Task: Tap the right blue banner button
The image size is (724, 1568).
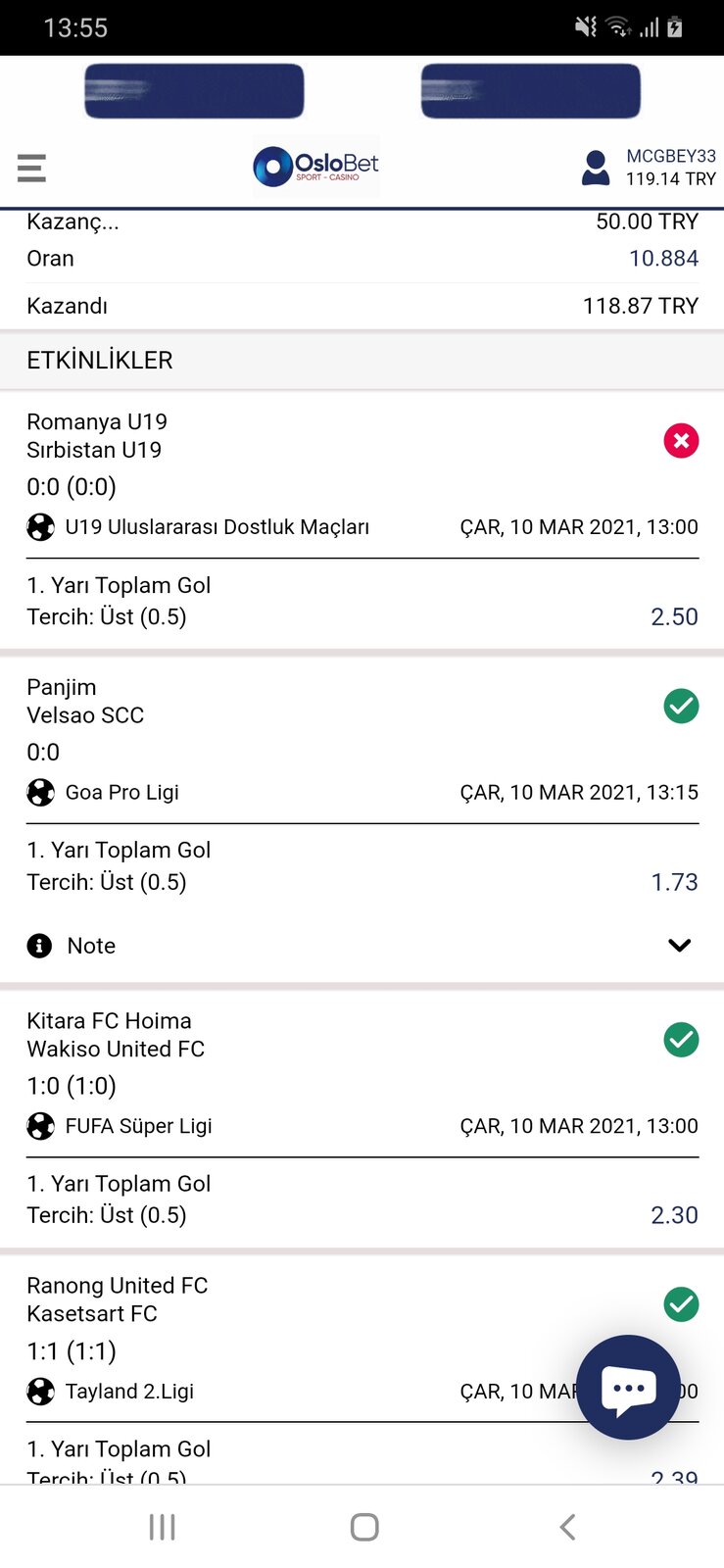Action: pos(531,91)
